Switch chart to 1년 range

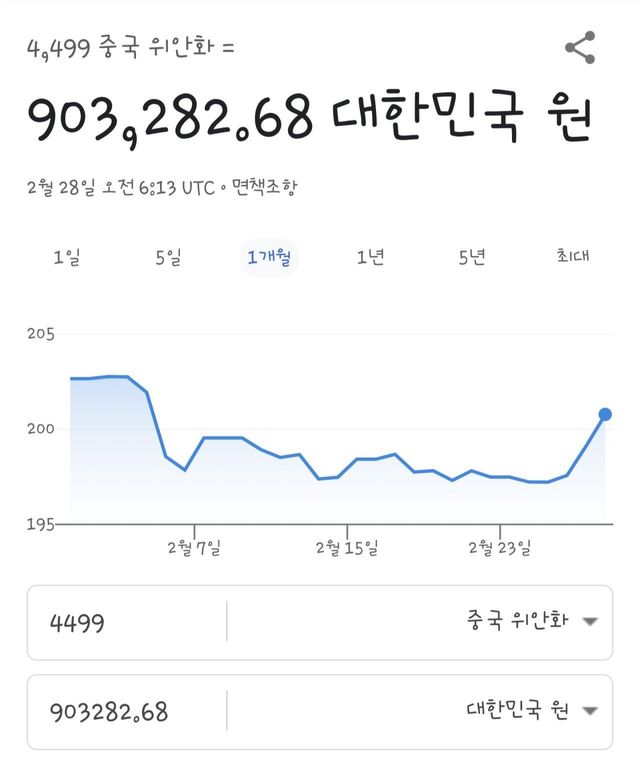tap(370, 257)
